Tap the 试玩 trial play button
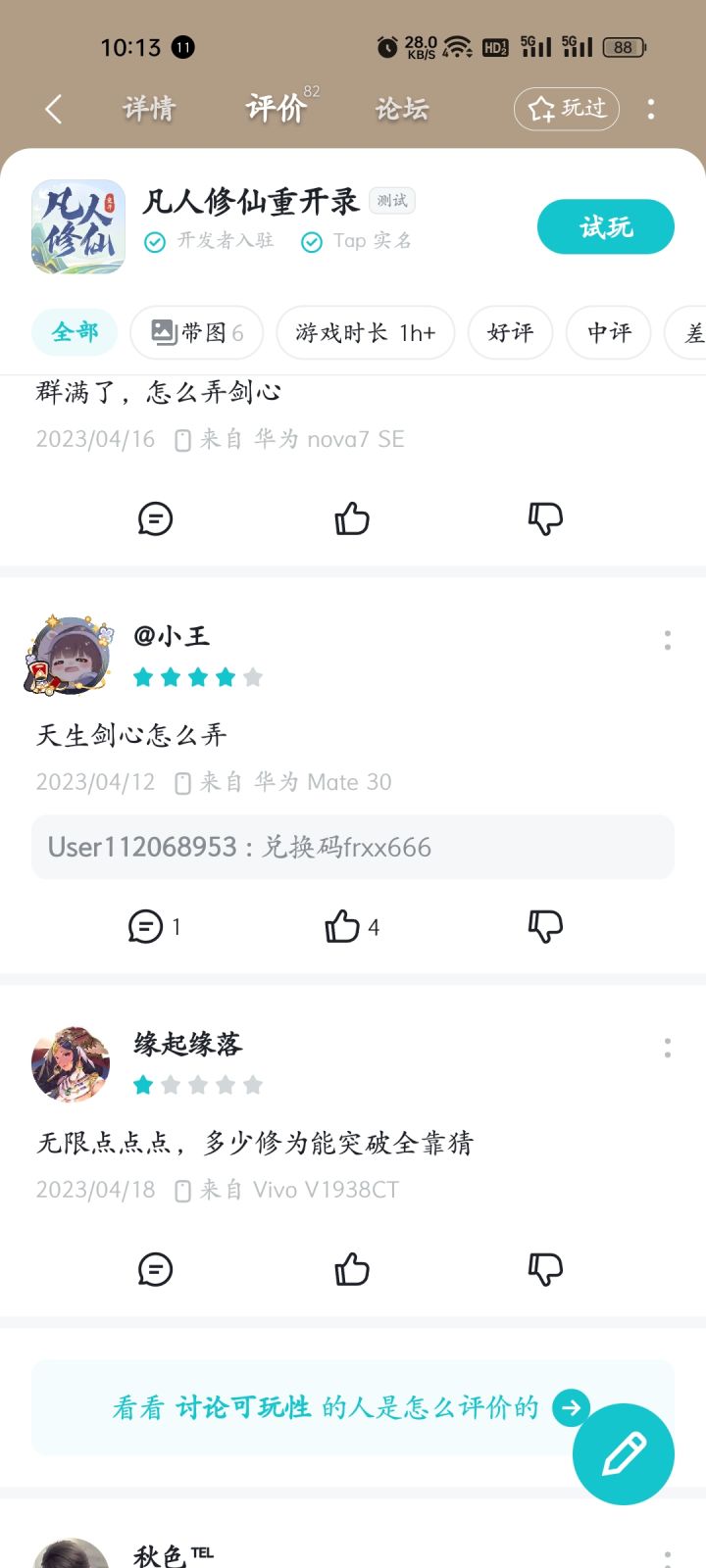 [x=605, y=226]
